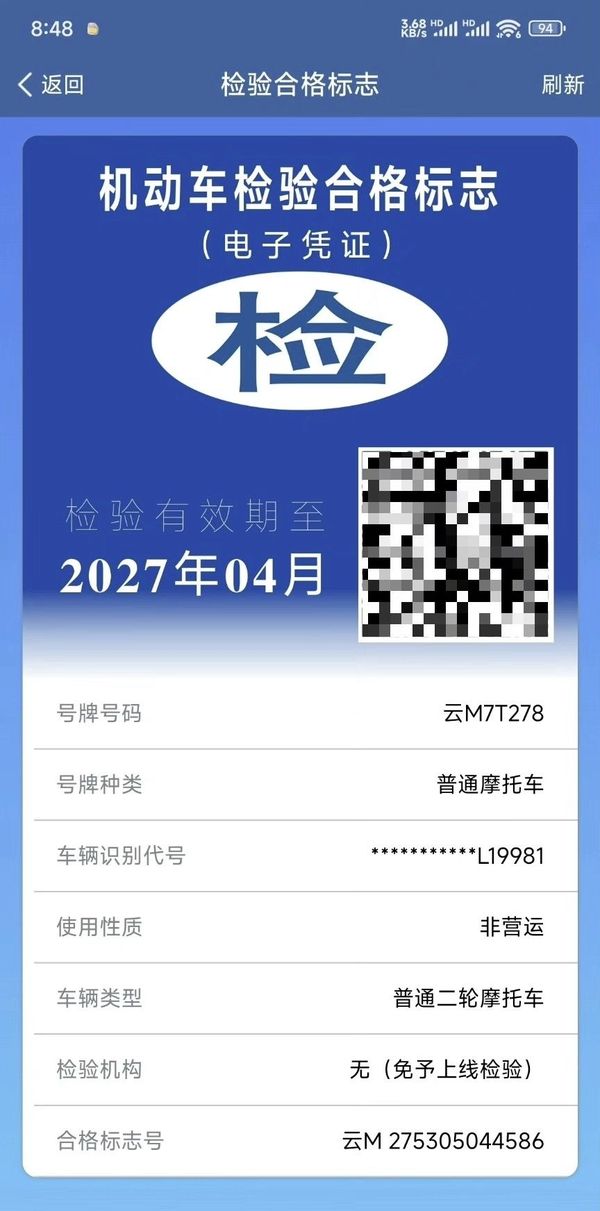Refresh the page with 刷新
Viewport: 600px width, 1211px height.
[x=562, y=85]
